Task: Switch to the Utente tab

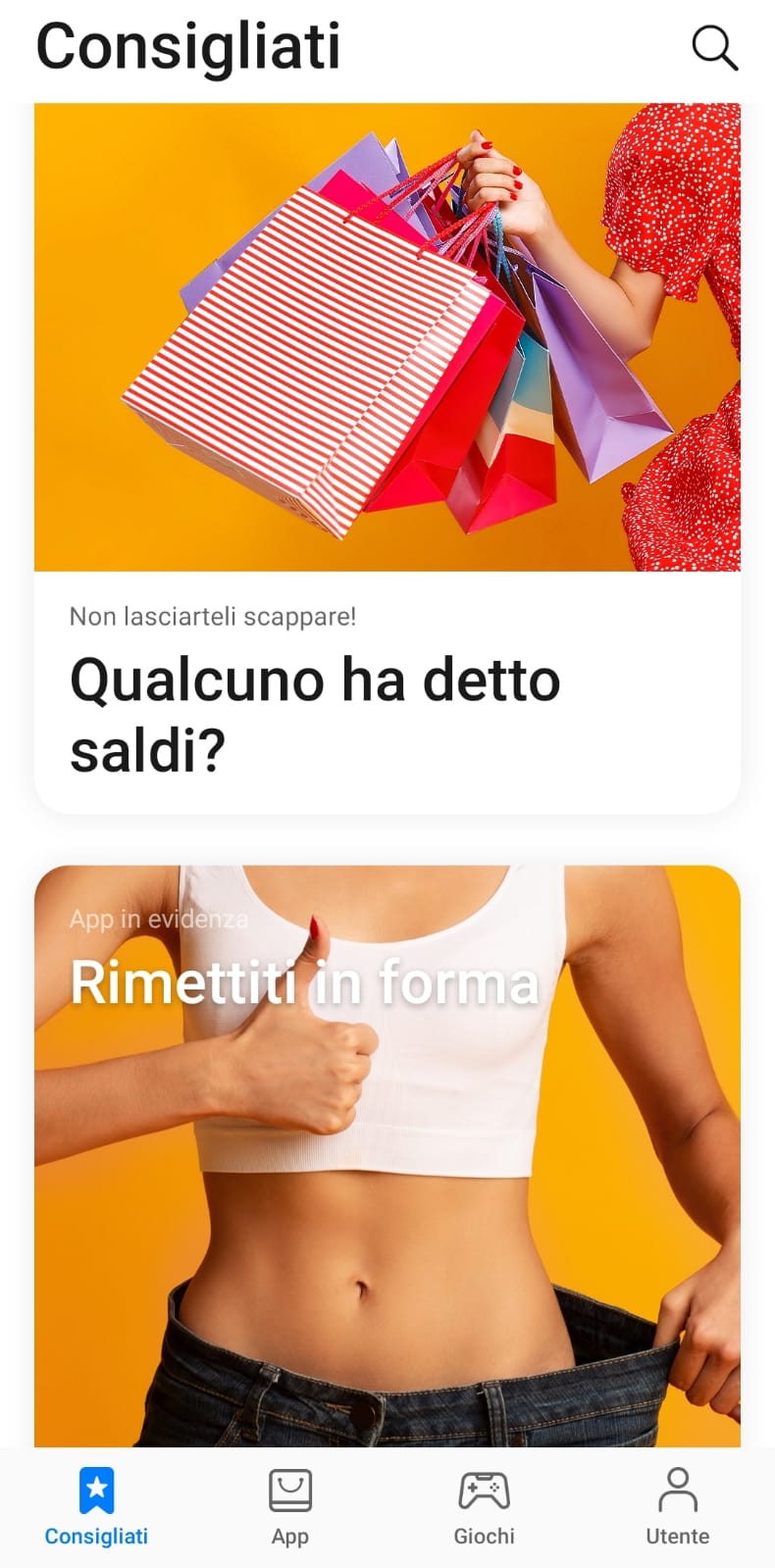Action: coord(677,1506)
